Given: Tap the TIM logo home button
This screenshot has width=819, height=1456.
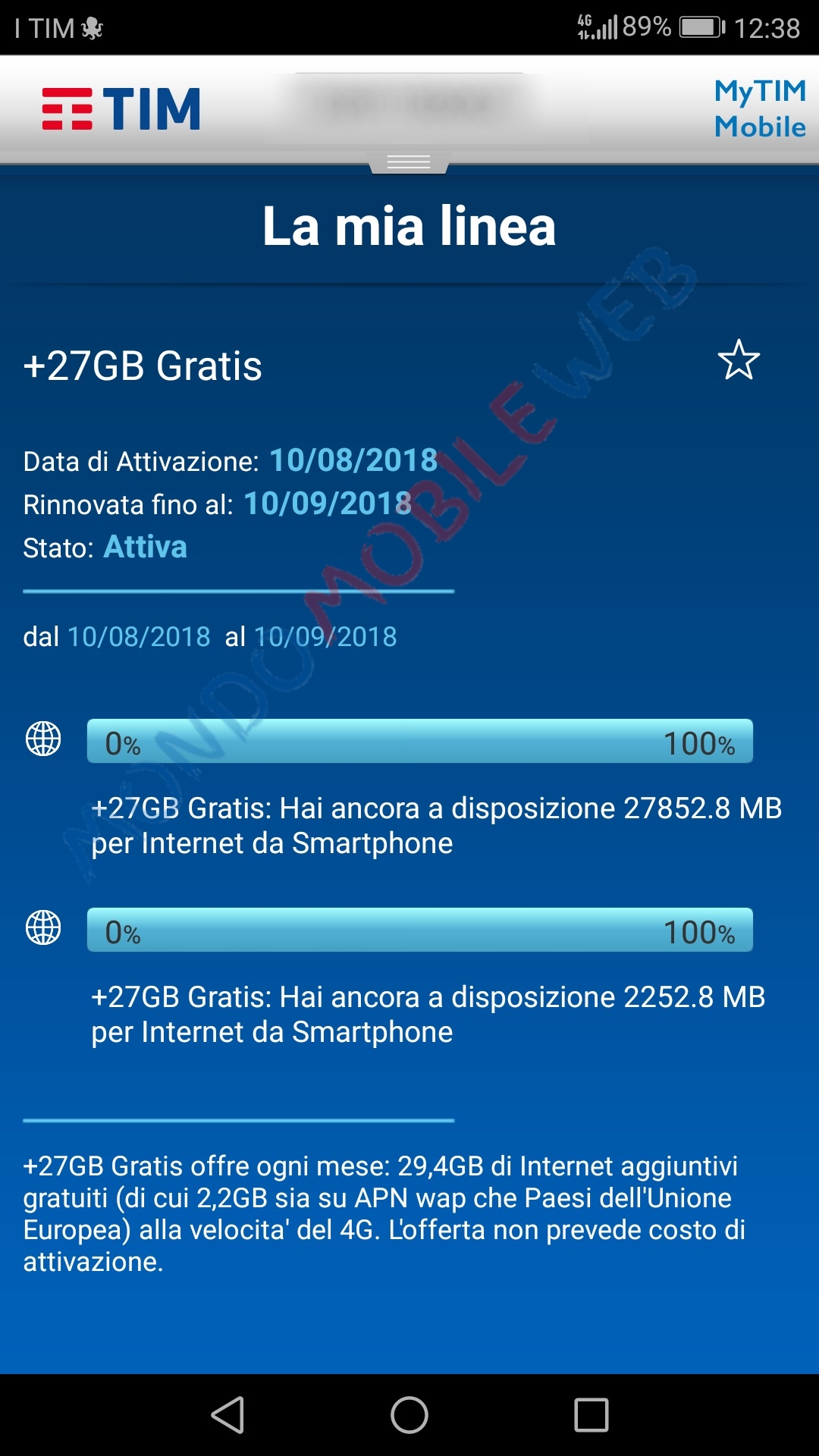Looking at the screenshot, I should tap(121, 109).
